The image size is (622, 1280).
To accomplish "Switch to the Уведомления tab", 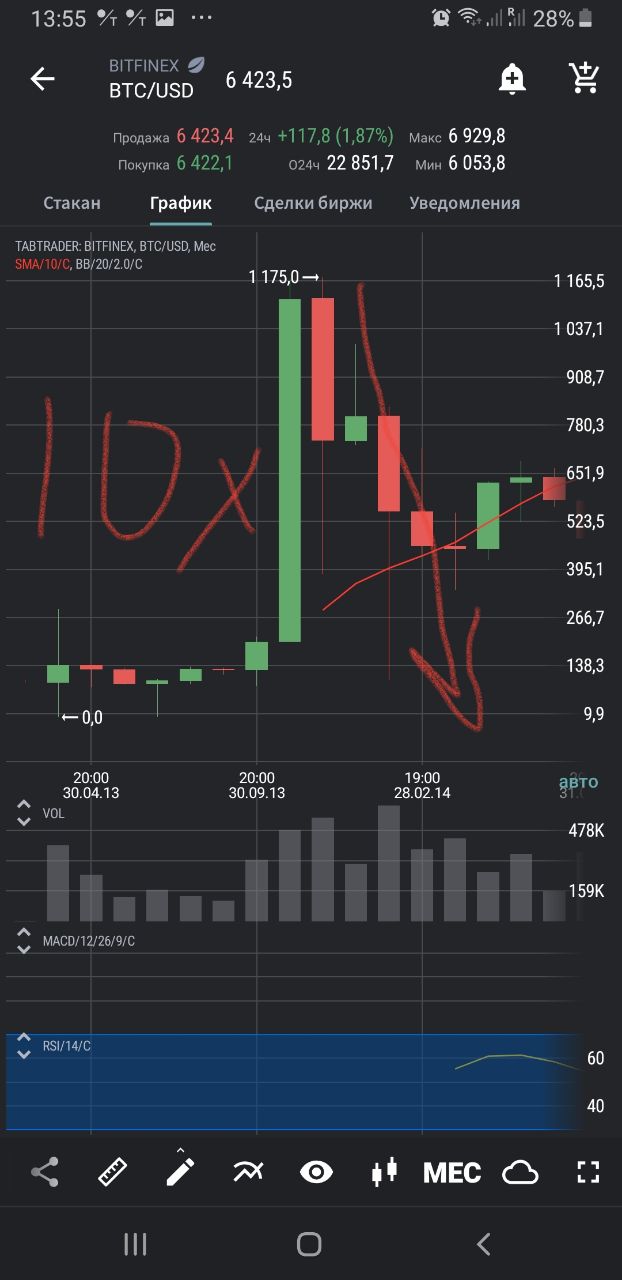I will click(465, 203).
